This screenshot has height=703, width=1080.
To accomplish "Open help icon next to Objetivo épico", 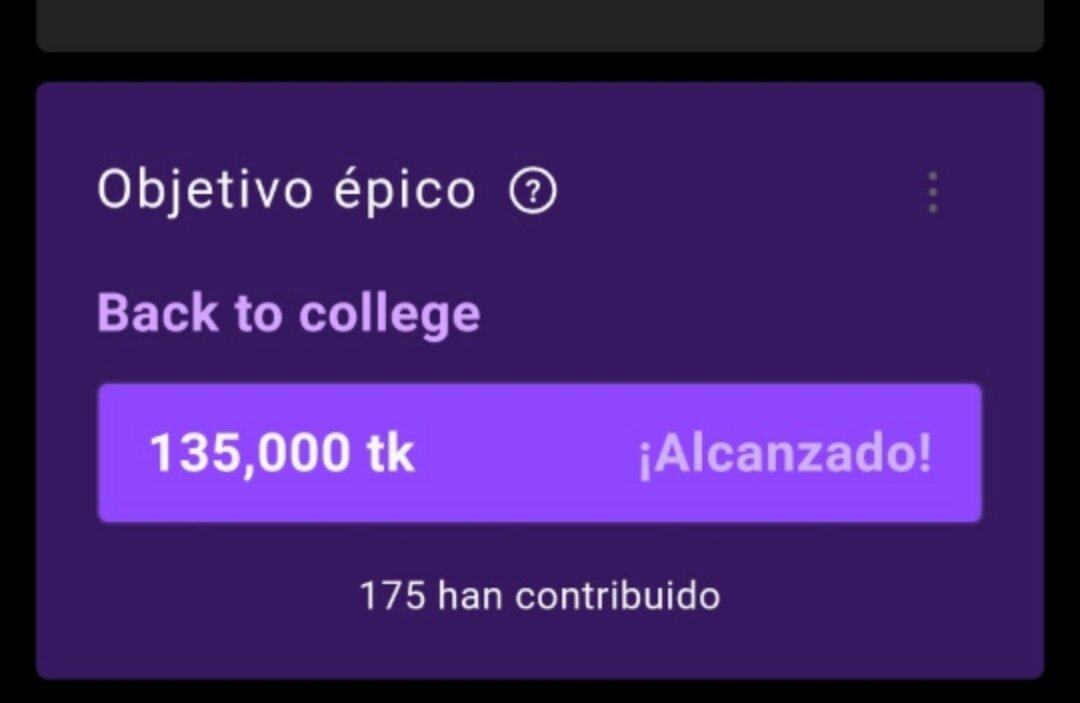I will tap(533, 192).
